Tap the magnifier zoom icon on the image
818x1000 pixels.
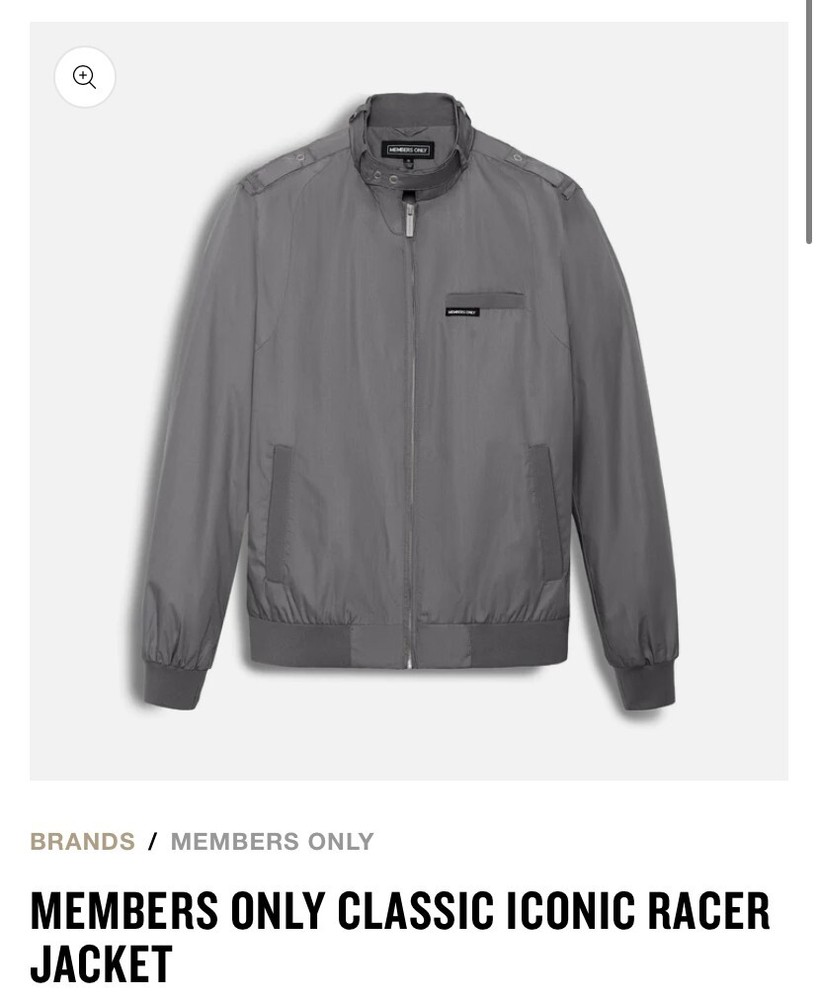pyautogui.click(x=85, y=77)
